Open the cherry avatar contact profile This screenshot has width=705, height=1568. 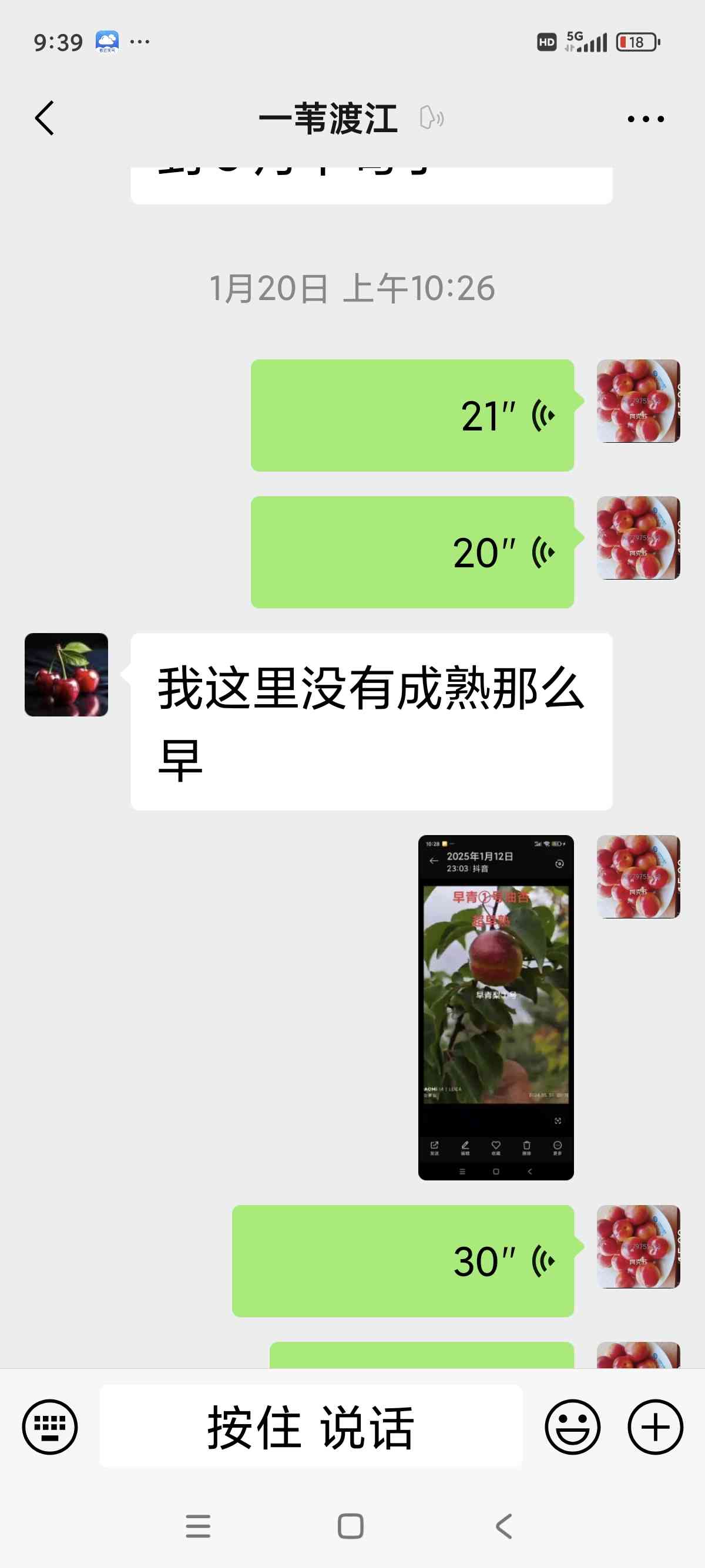tap(66, 674)
